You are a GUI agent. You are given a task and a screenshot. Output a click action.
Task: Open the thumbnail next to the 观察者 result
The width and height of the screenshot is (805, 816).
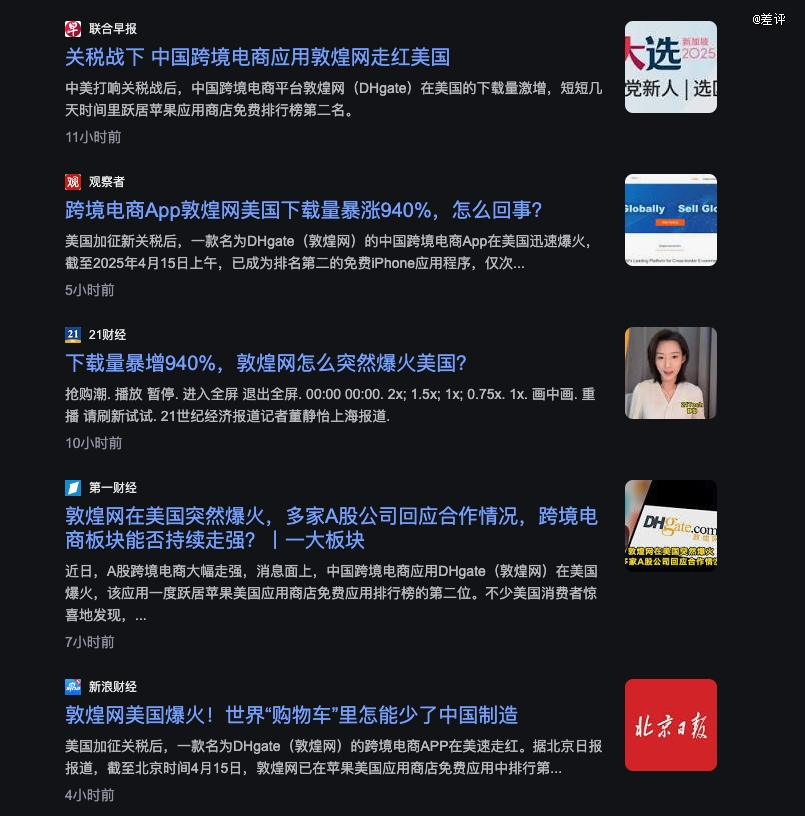pyautogui.click(x=670, y=220)
